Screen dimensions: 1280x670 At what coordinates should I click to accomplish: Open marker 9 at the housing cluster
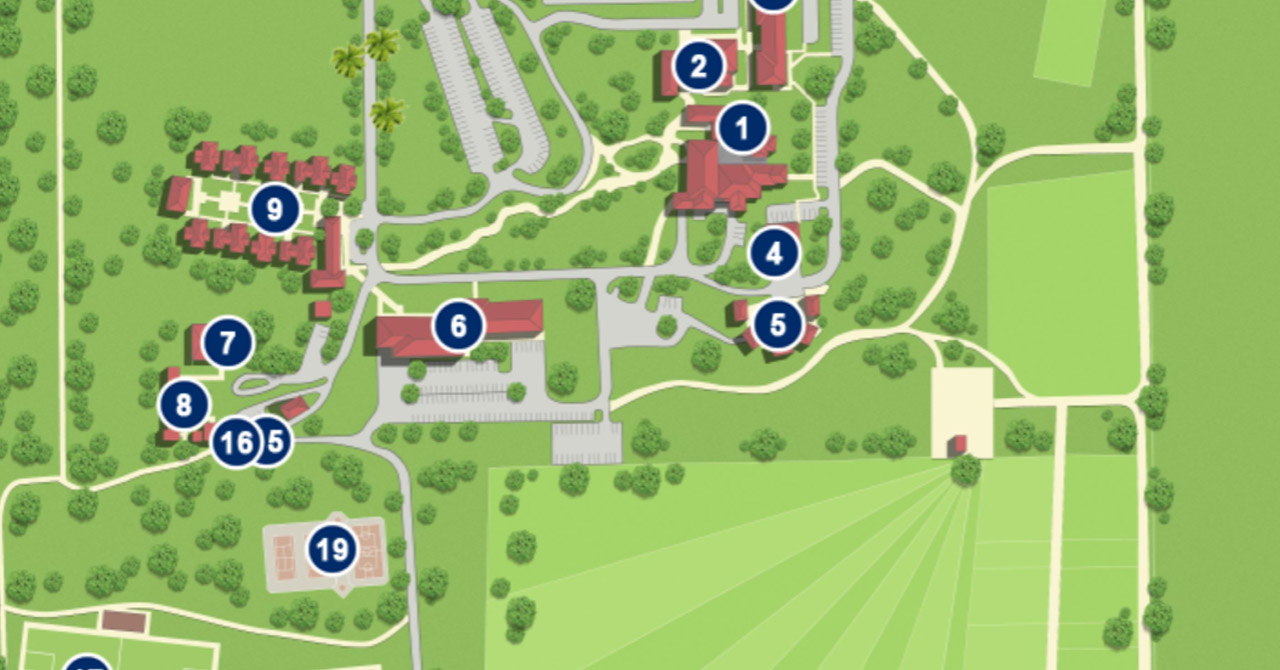(276, 210)
